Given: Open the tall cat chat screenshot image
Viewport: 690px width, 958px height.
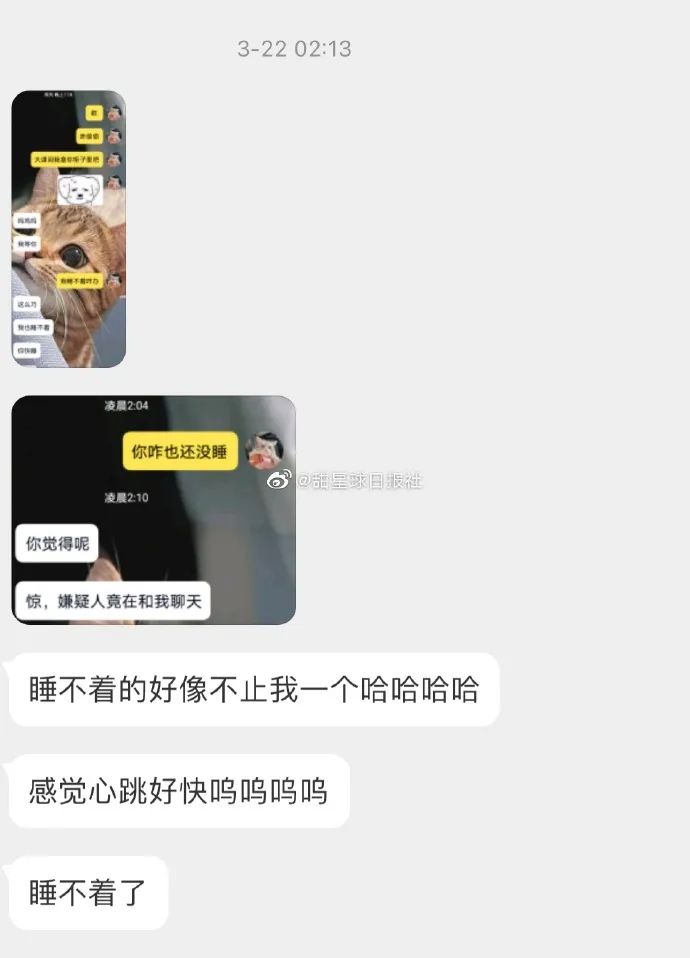Looking at the screenshot, I should coord(68,229).
